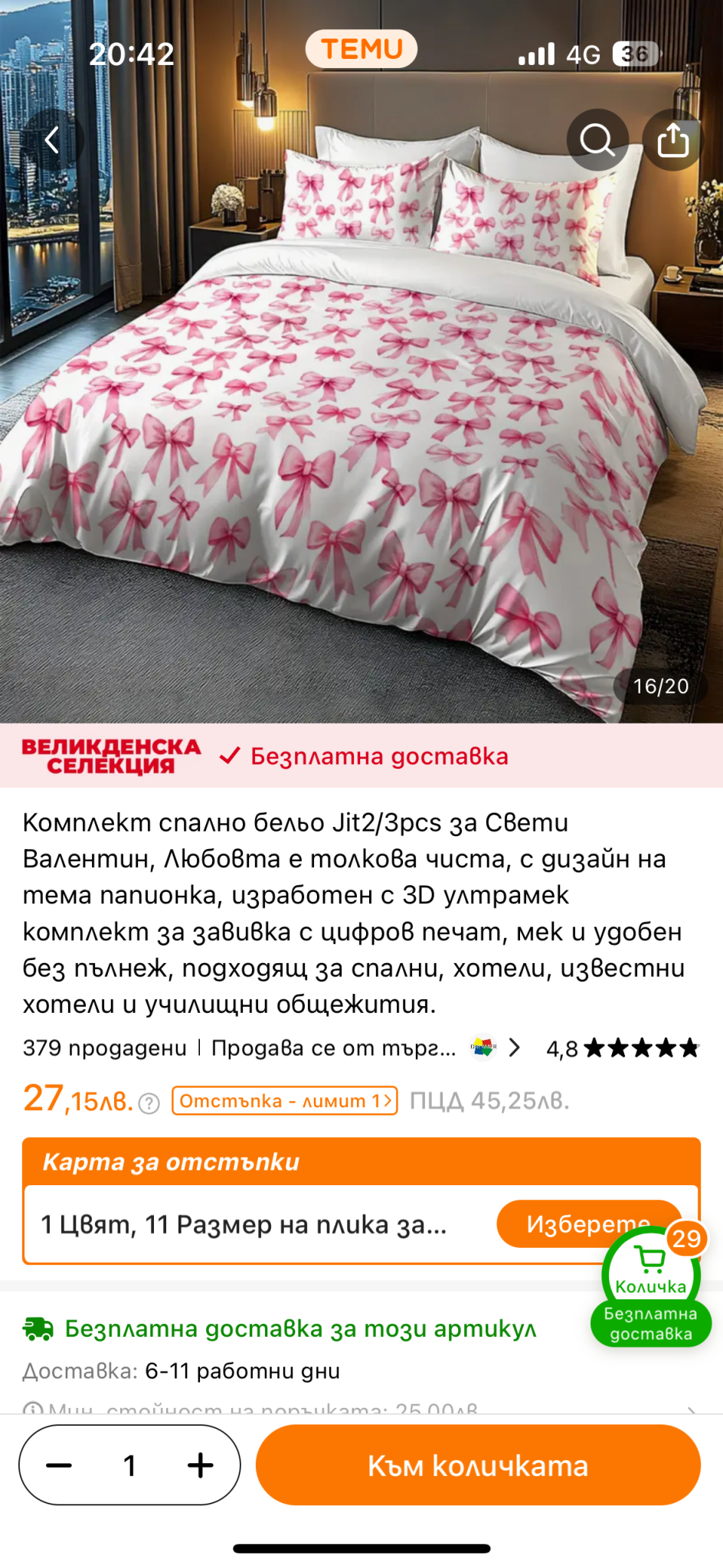Screen dimensions: 723x1568
Task: Open the 'Великденска селекция' banner
Action: (x=111, y=756)
